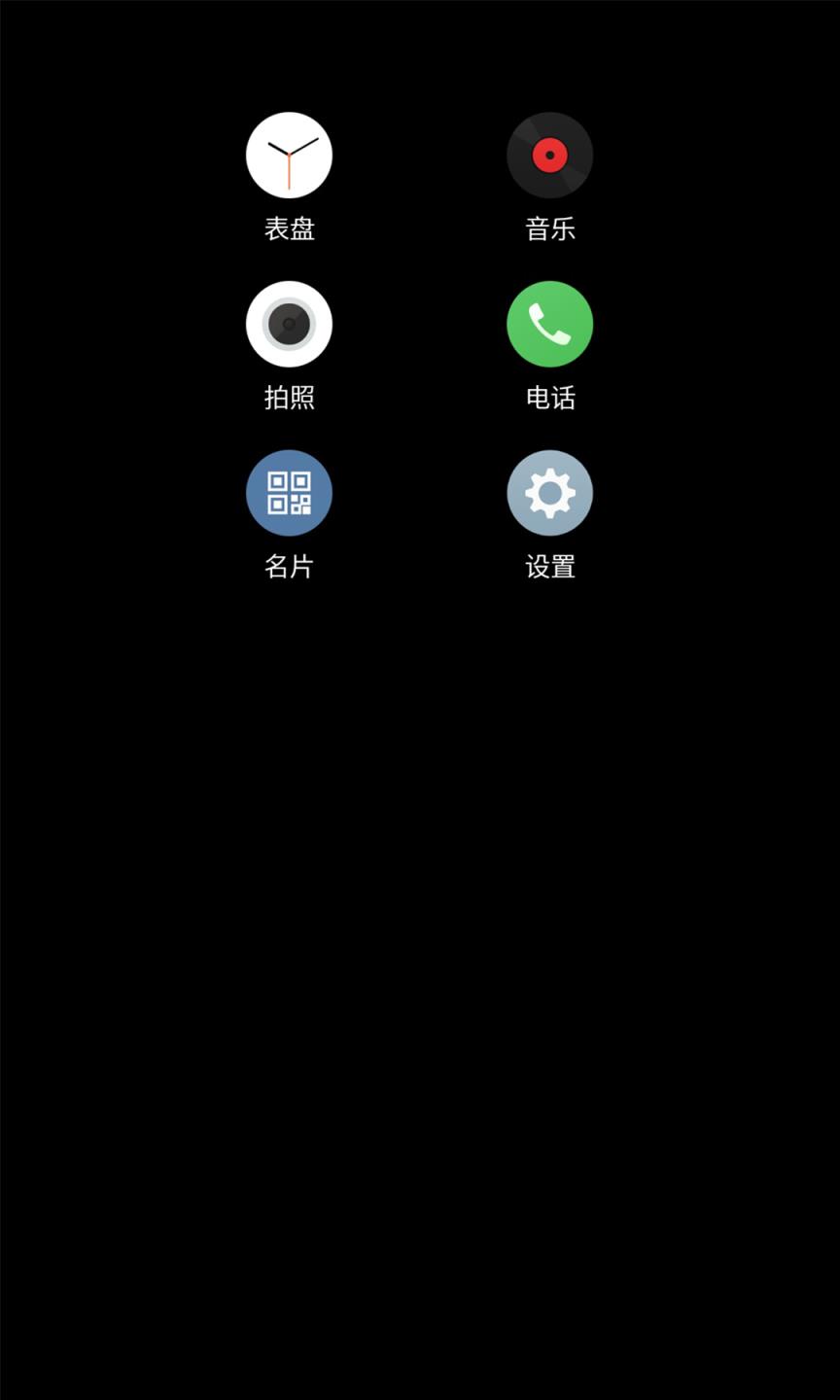840x1400 pixels.
Task: Open the 名片 QR code card icon
Action: point(289,493)
